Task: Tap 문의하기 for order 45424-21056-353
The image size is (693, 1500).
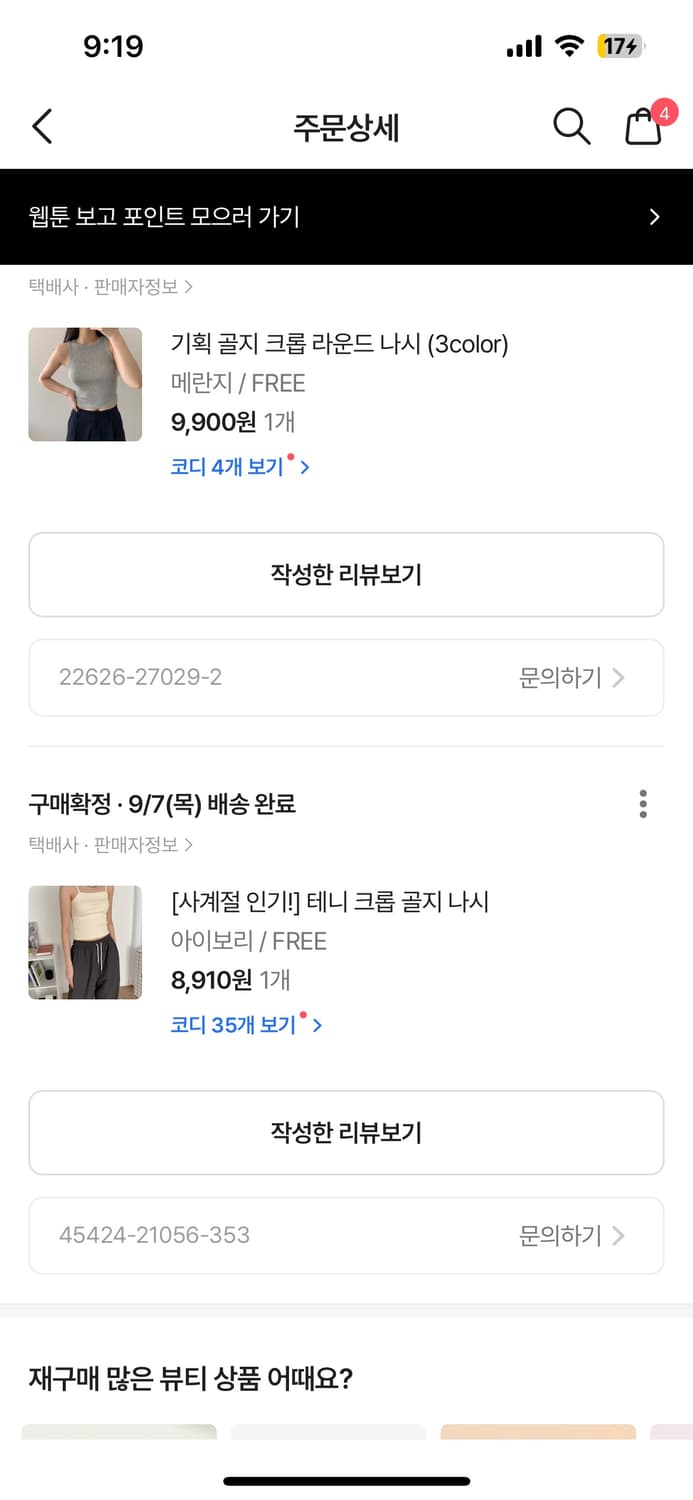Action: [x=571, y=1236]
